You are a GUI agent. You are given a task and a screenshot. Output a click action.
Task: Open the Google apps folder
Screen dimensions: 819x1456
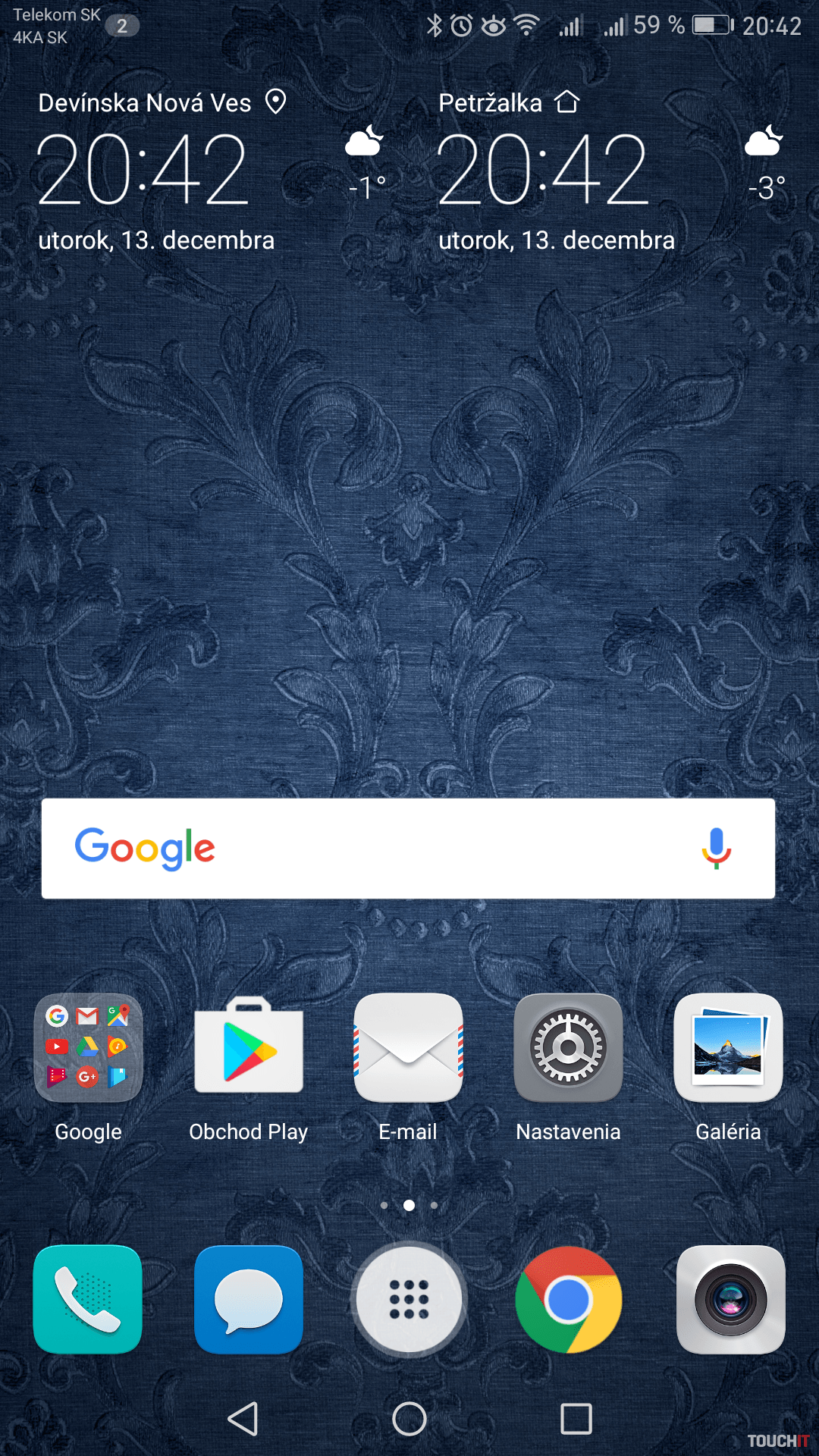pos(88,1047)
